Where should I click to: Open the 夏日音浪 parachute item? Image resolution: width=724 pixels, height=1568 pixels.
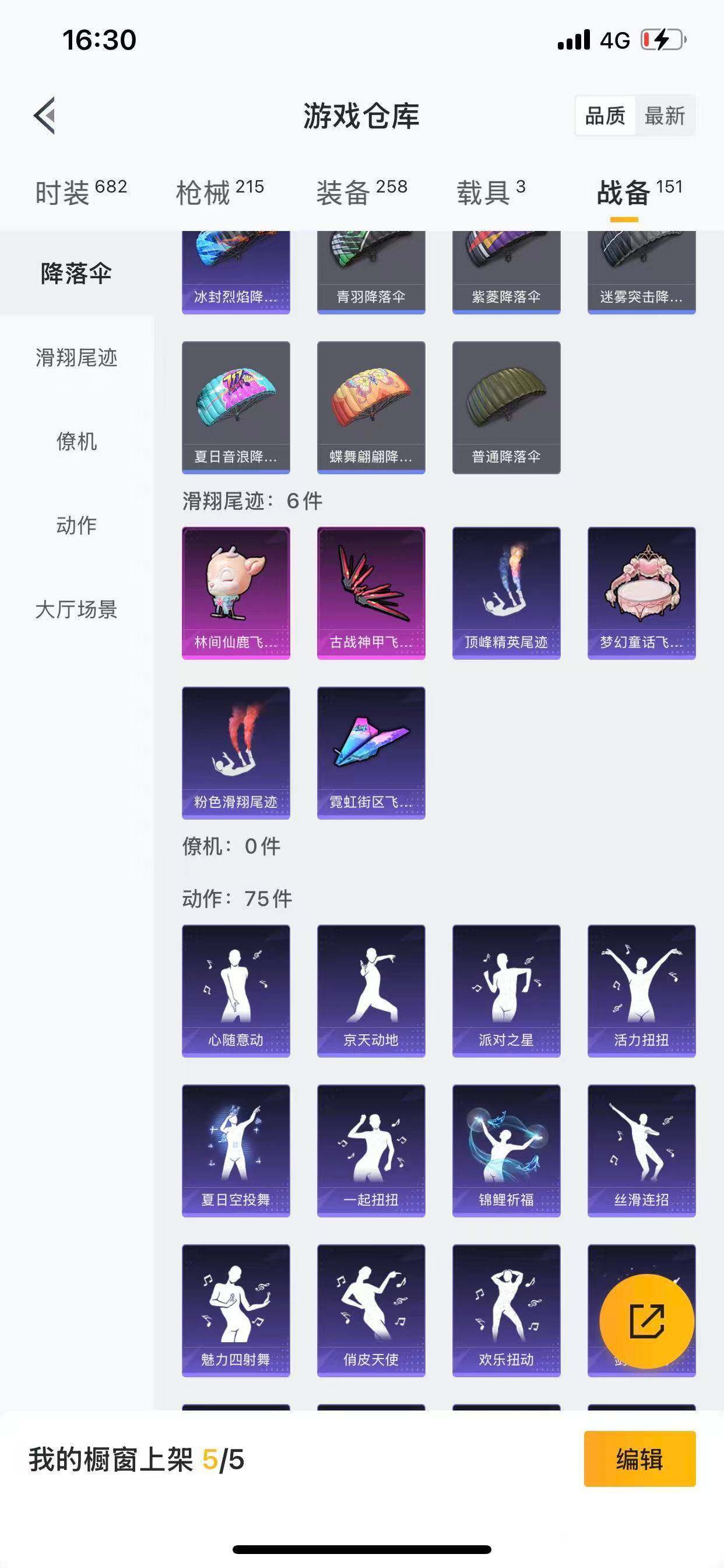(236, 407)
